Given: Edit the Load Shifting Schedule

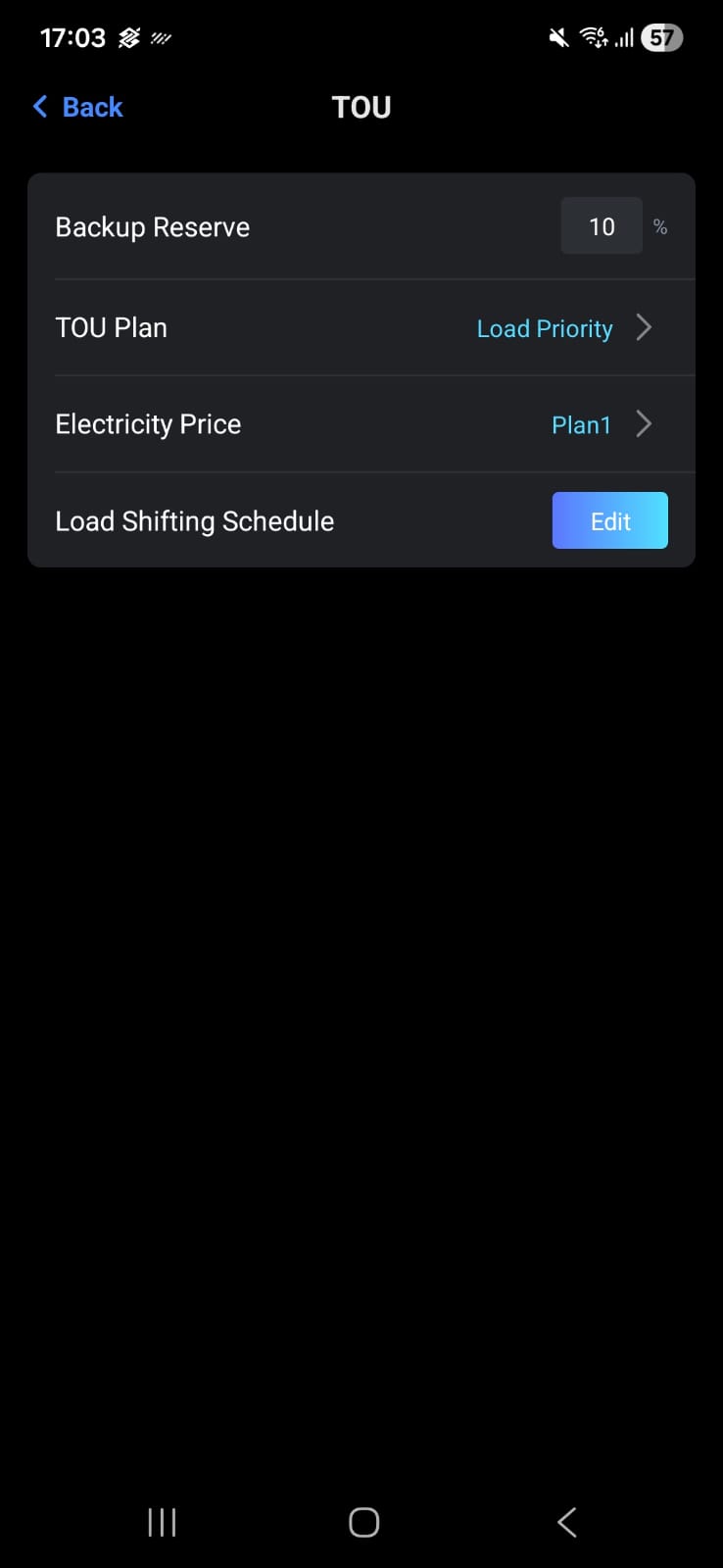Looking at the screenshot, I should tap(609, 520).
